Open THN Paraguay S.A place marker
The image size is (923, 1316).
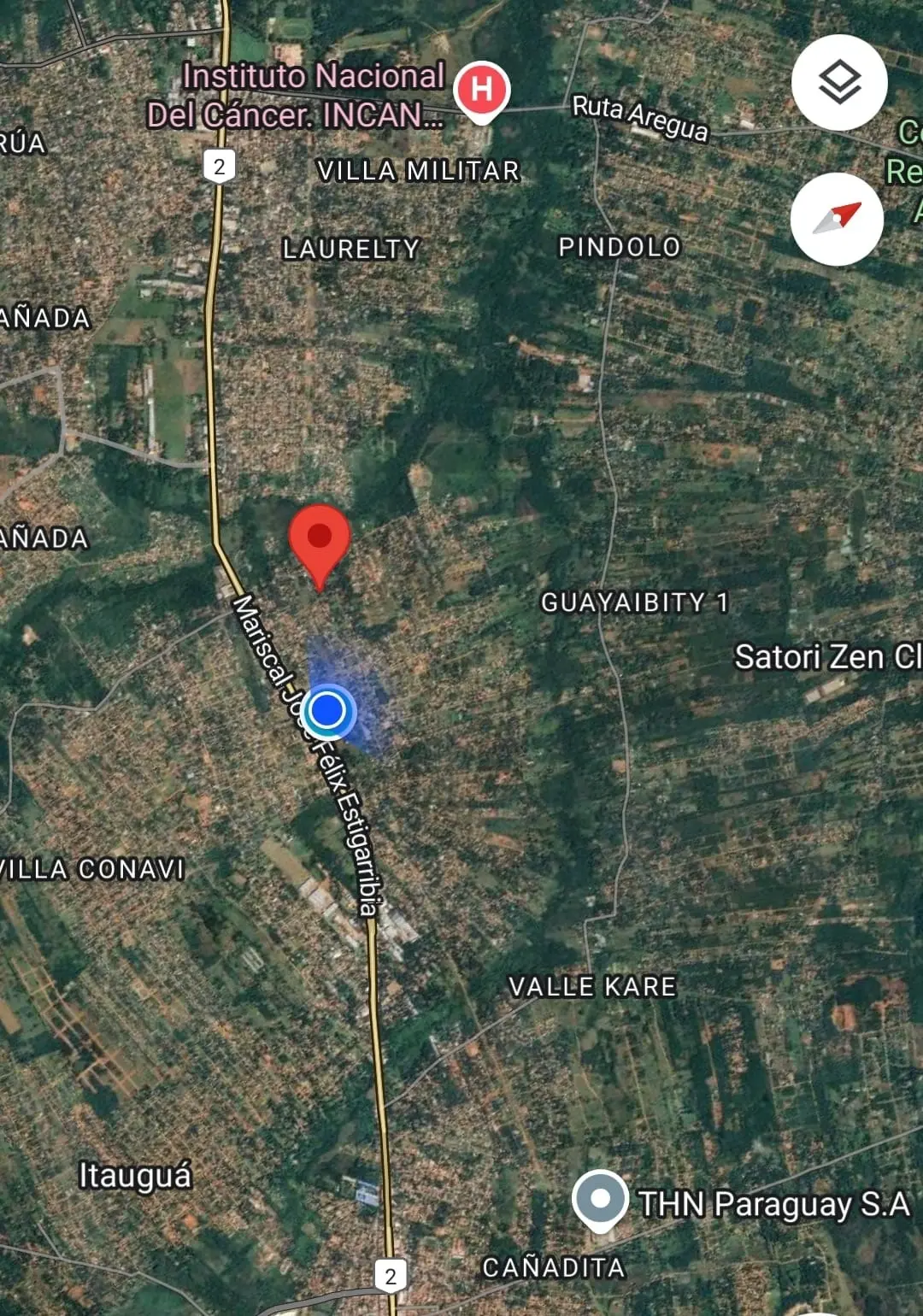[x=601, y=1198]
